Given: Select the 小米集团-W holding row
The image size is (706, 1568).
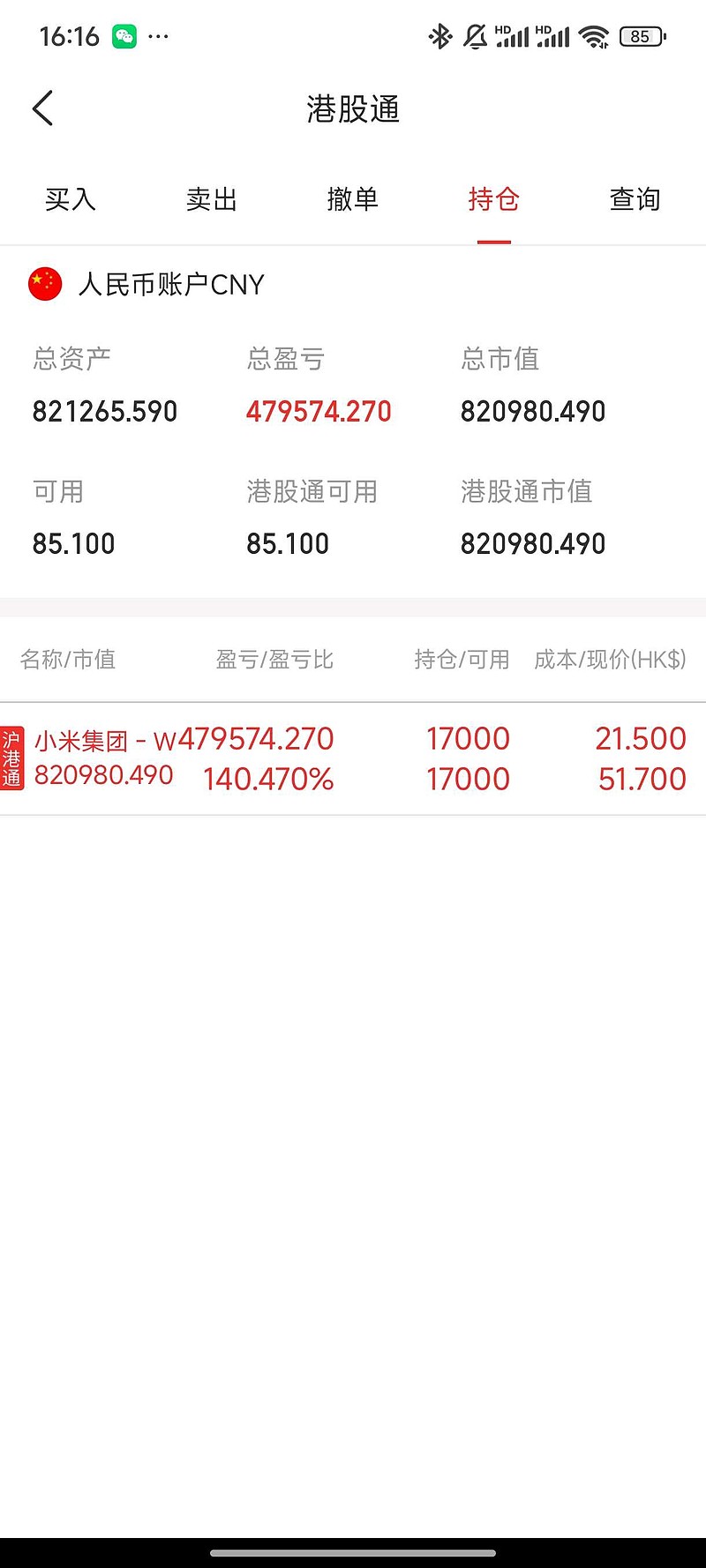Looking at the screenshot, I should 353,758.
